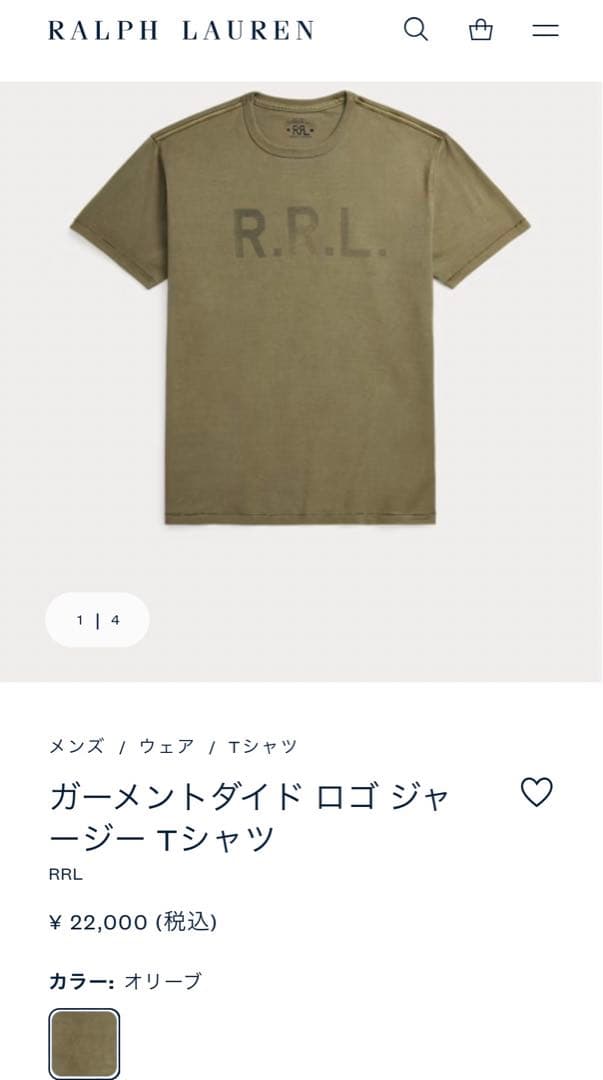This screenshot has height=1080, width=603.
Task: Enlarge the olive R.R.L. T-shirt product image
Action: 300,310
